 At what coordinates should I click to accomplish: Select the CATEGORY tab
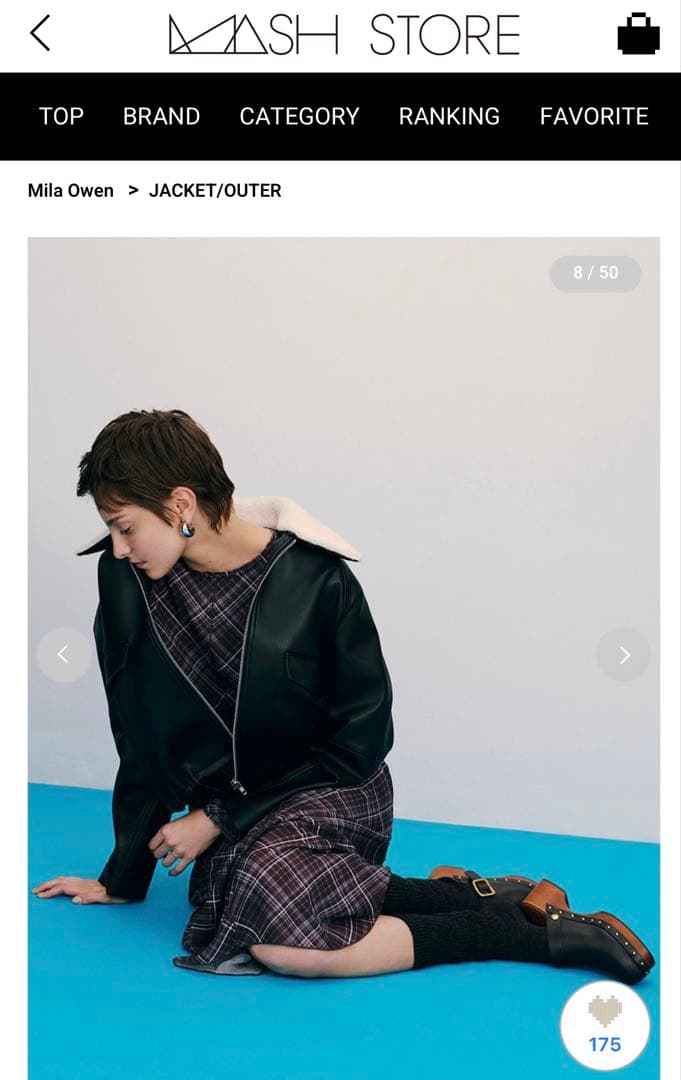tap(299, 116)
